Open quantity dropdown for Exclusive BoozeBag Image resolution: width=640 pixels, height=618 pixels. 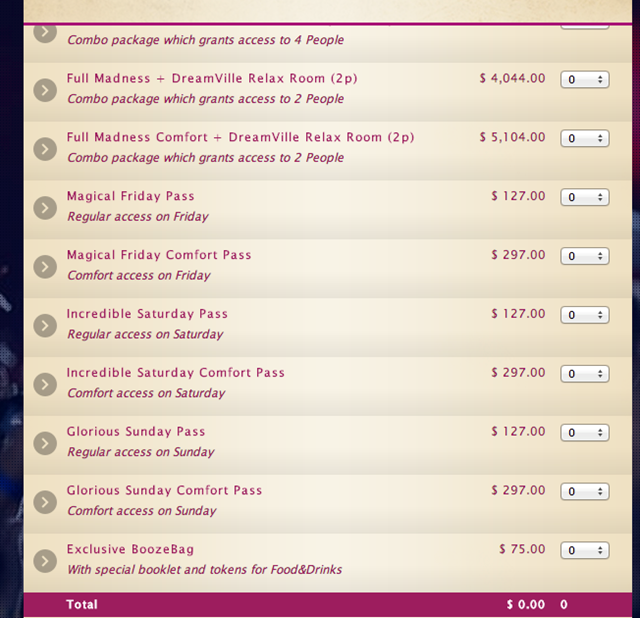[x=584, y=551]
